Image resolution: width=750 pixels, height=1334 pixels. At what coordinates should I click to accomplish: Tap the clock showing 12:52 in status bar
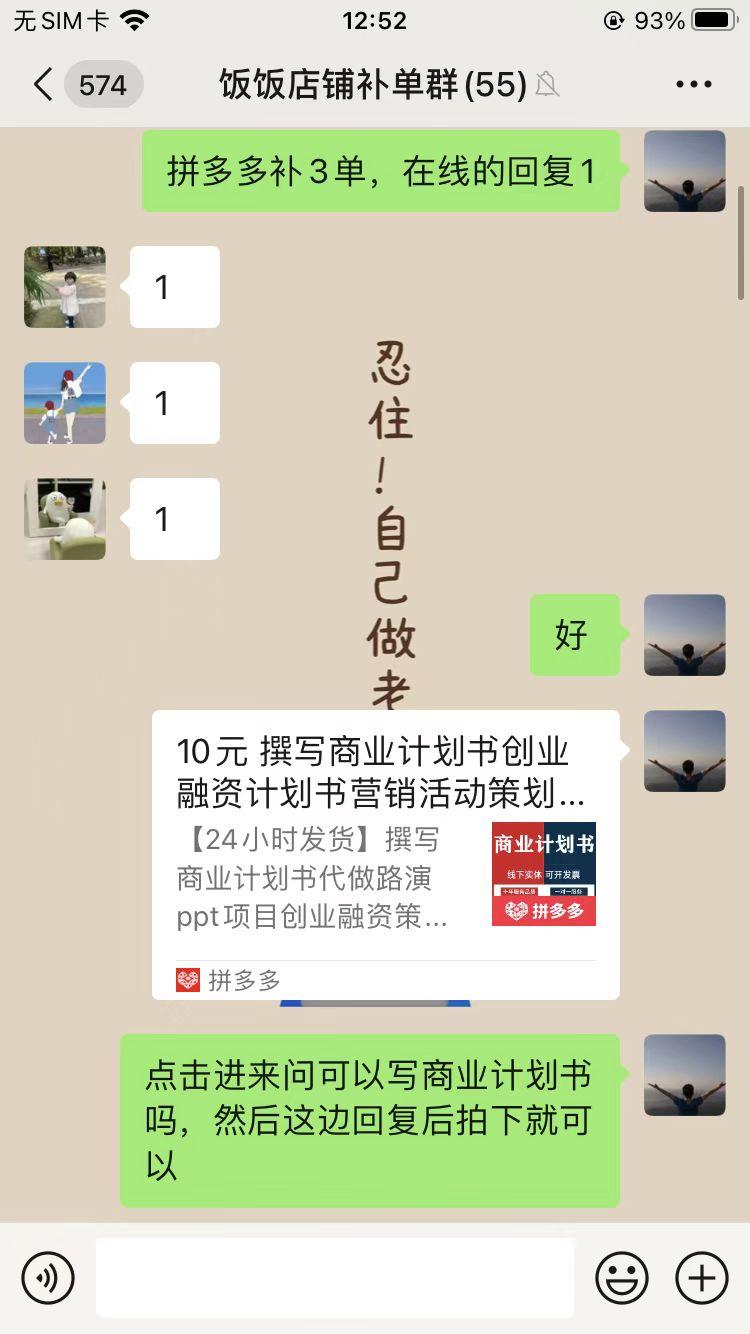376,18
